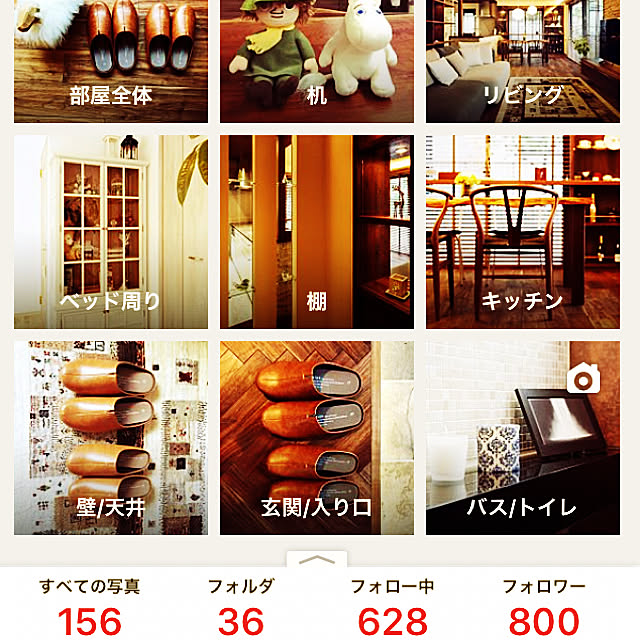Select the リビング photo category
Viewport: 640px width, 640px height.
pyautogui.click(x=522, y=60)
